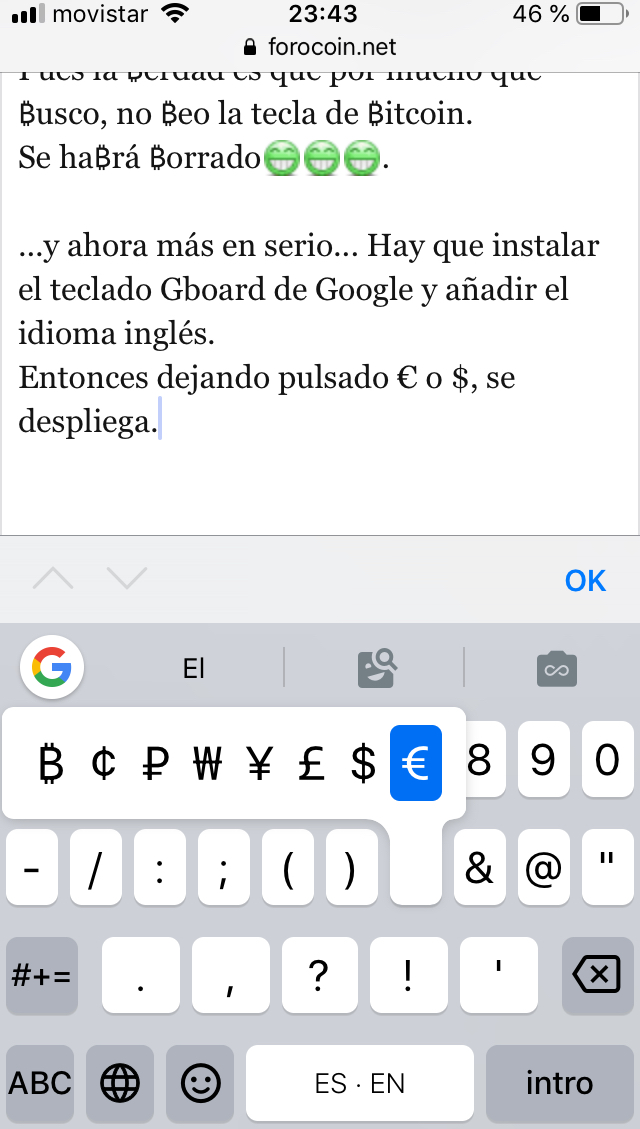This screenshot has width=640, height=1129.
Task: Choose the yen symbol in the popup
Action: [x=259, y=763]
